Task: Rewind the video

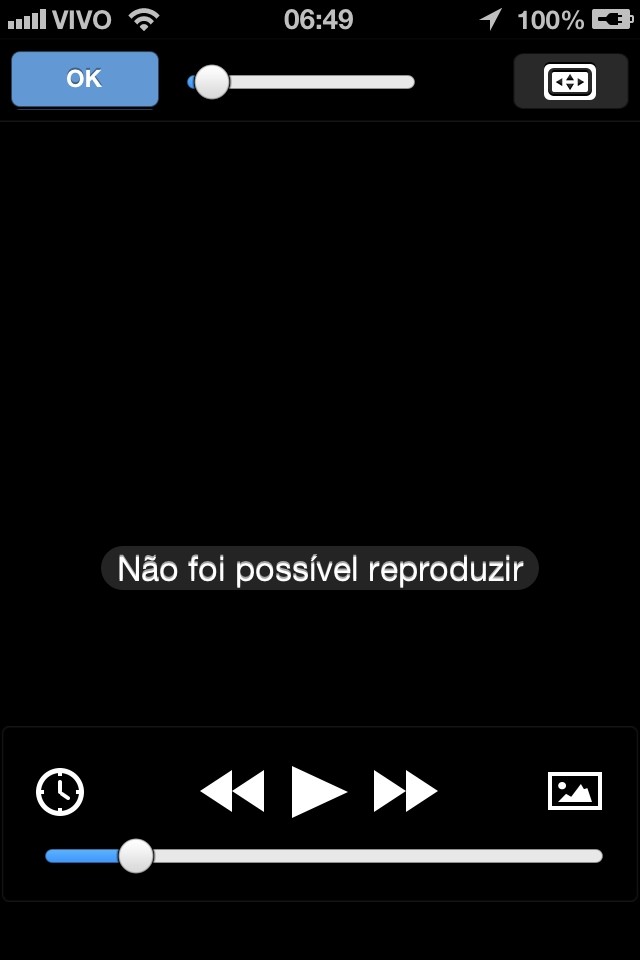Action: tap(232, 791)
